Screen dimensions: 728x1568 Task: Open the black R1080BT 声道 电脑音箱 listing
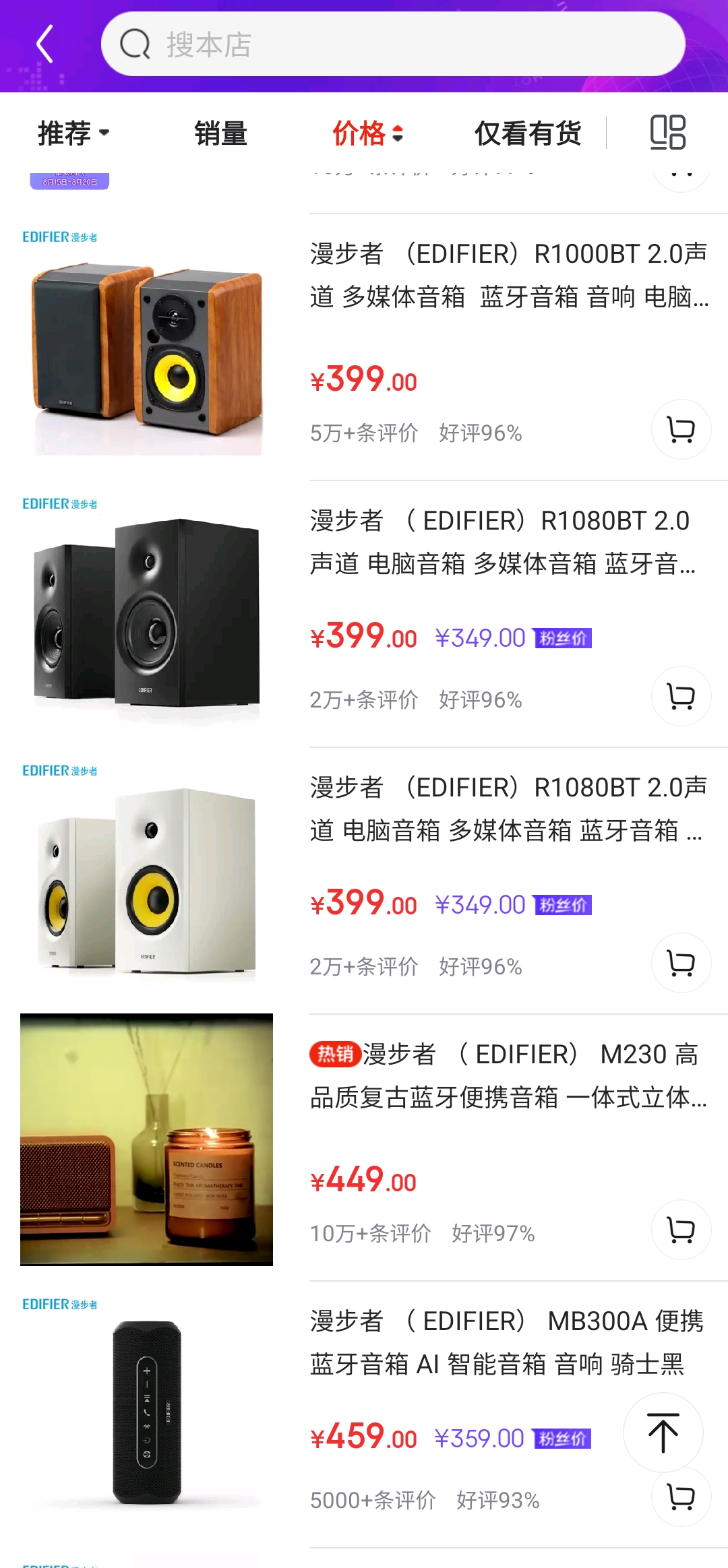click(502, 542)
